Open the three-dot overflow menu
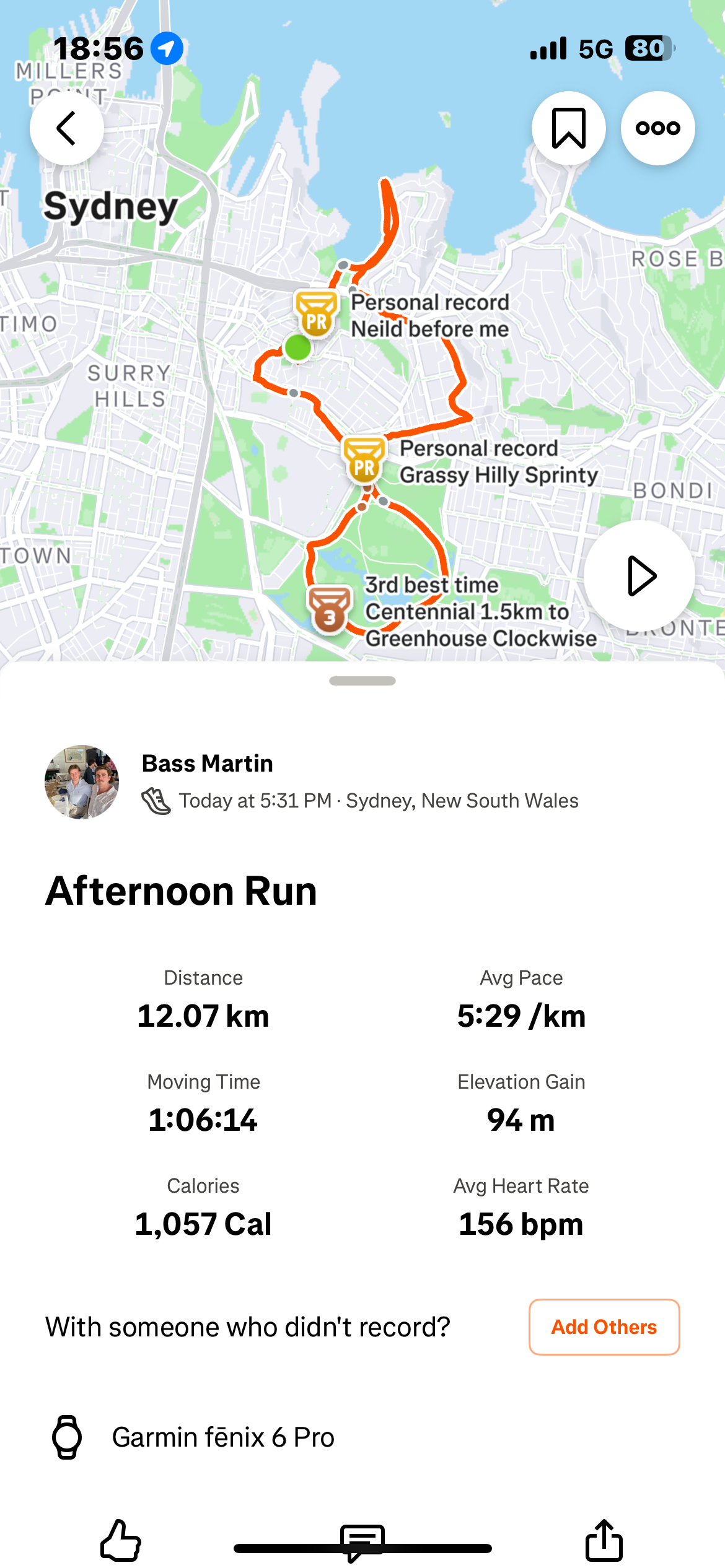The image size is (725, 1568). 657,128
